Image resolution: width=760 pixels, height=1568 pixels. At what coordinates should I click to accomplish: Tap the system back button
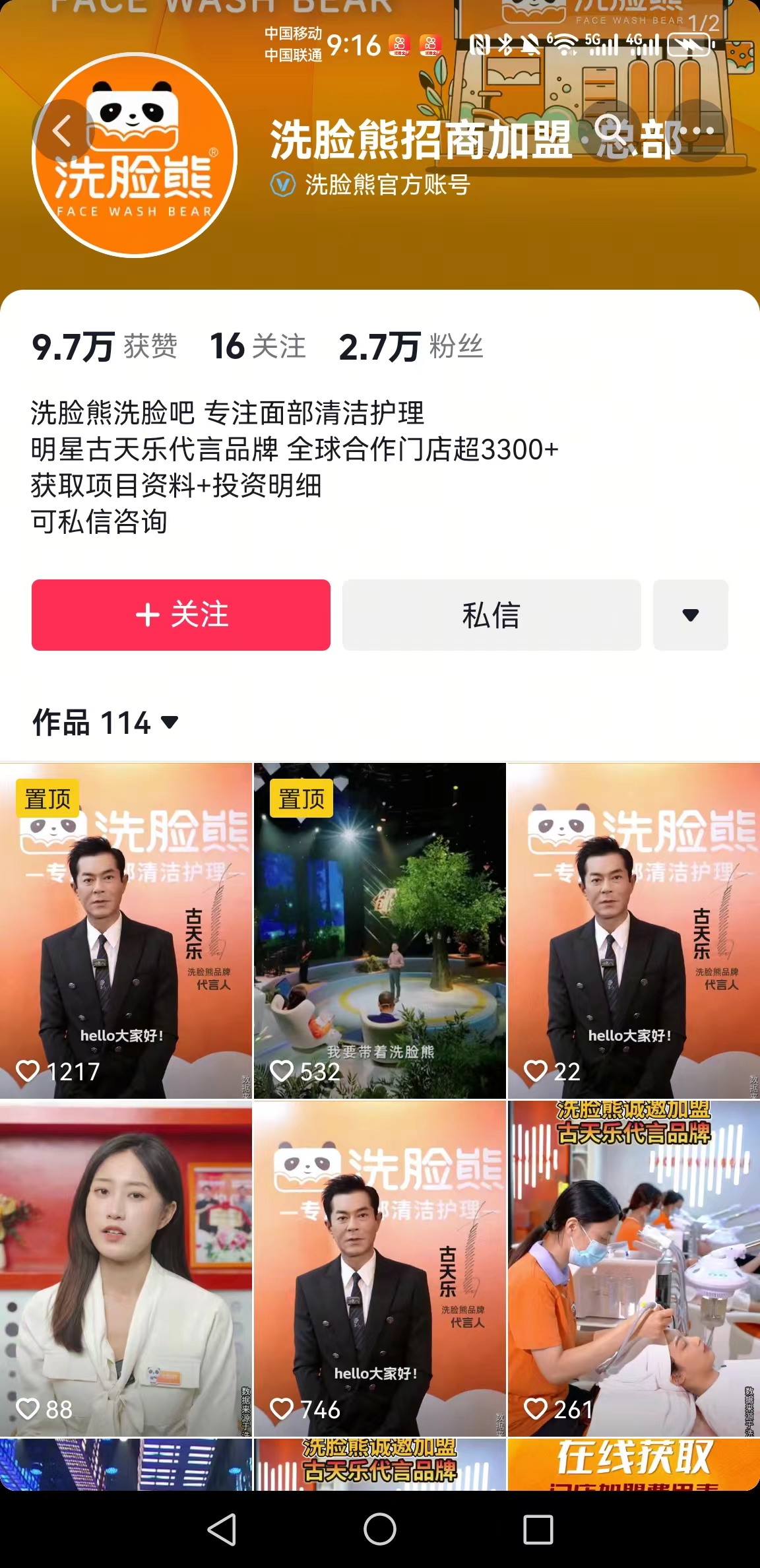pyautogui.click(x=222, y=1529)
